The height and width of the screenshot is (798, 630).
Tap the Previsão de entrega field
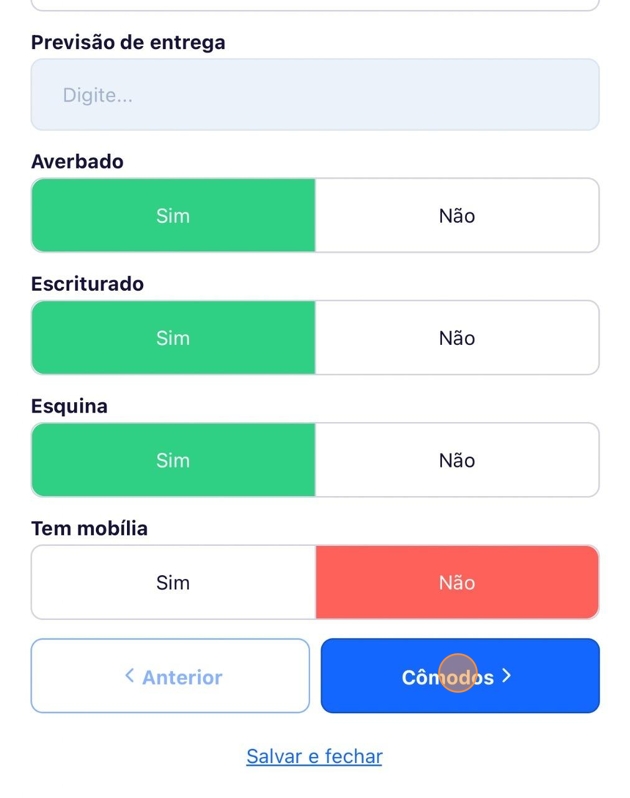pos(315,95)
